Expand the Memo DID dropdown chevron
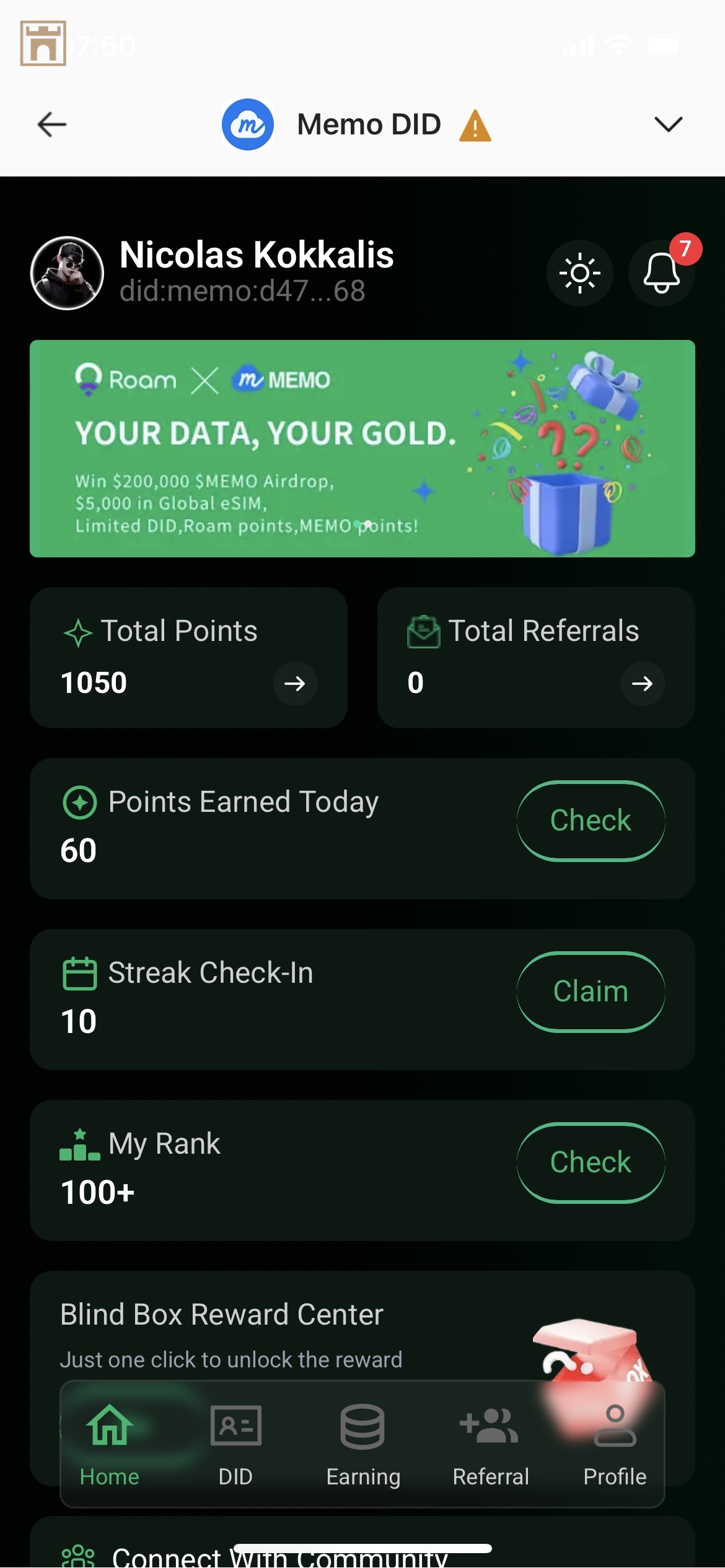 (x=668, y=124)
